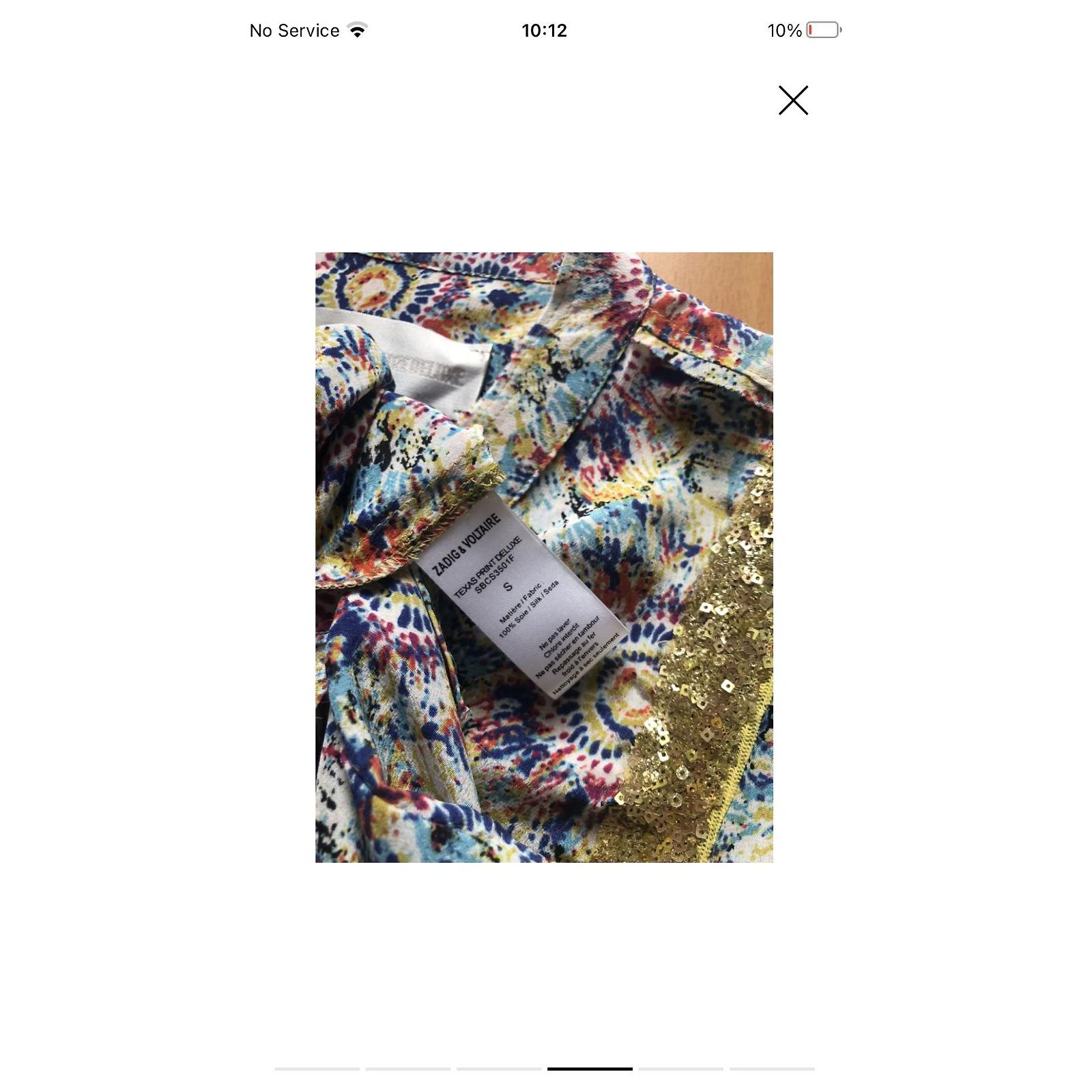Jump to the last photo indicator

tap(772, 1069)
